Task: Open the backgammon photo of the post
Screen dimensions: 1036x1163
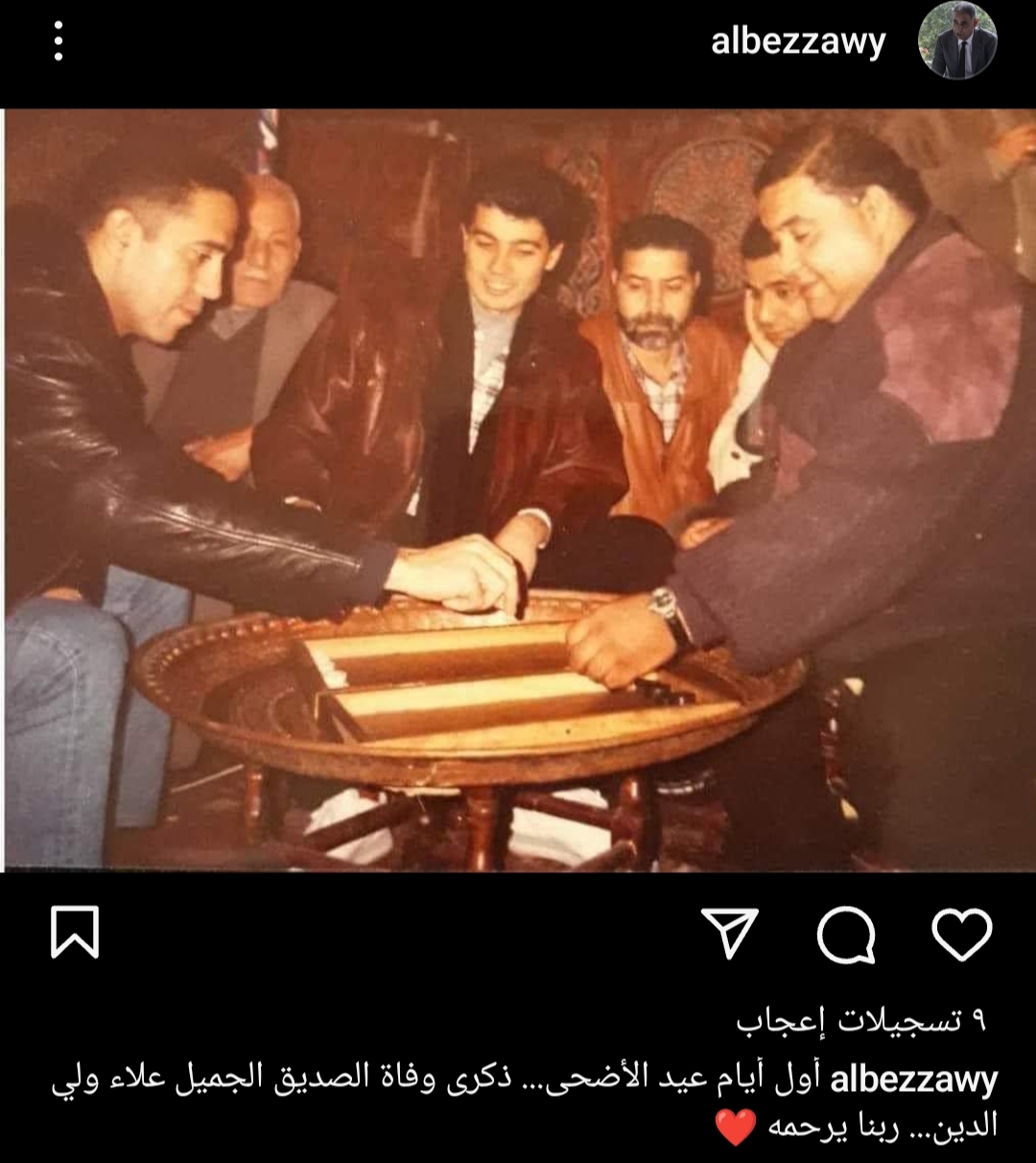Action: point(518,489)
